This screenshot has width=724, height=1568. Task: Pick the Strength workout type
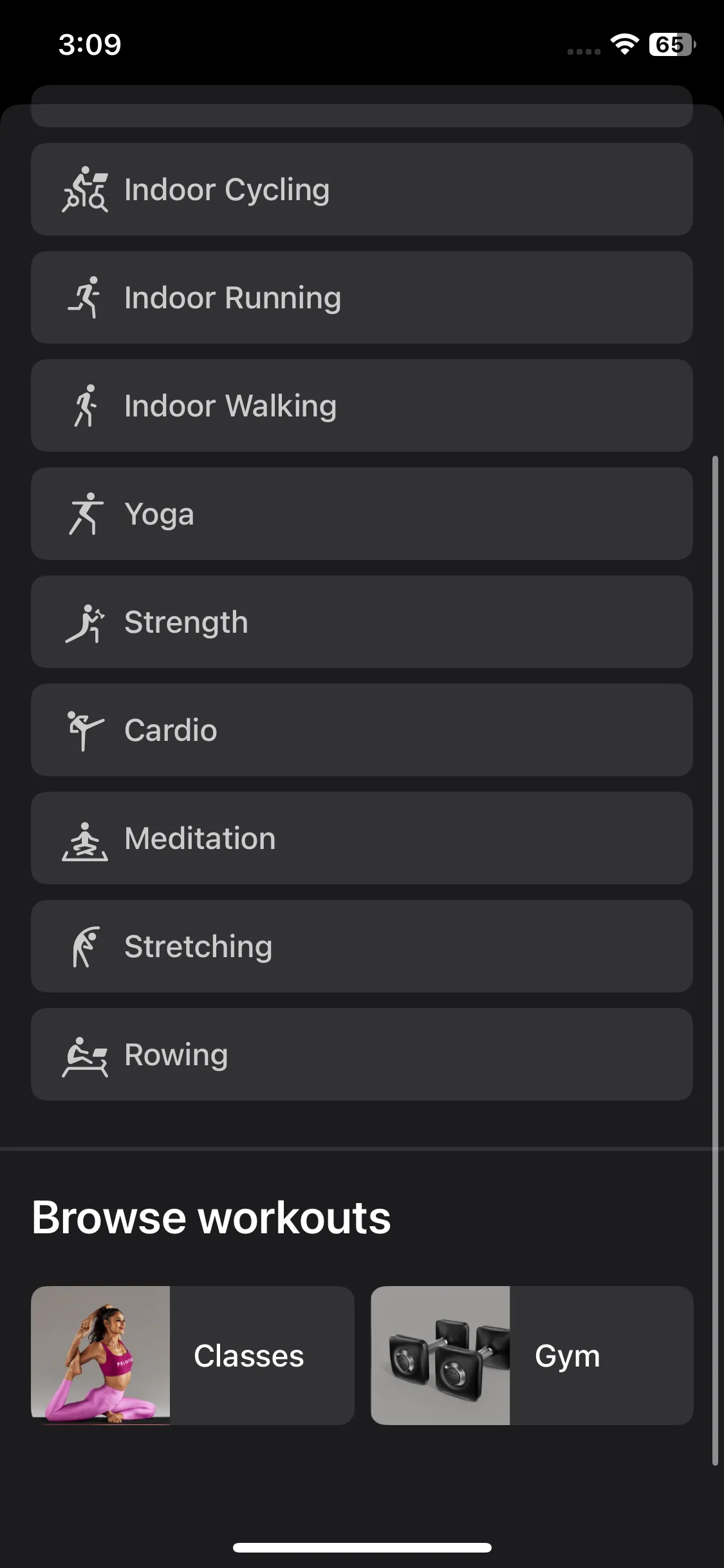(x=362, y=622)
